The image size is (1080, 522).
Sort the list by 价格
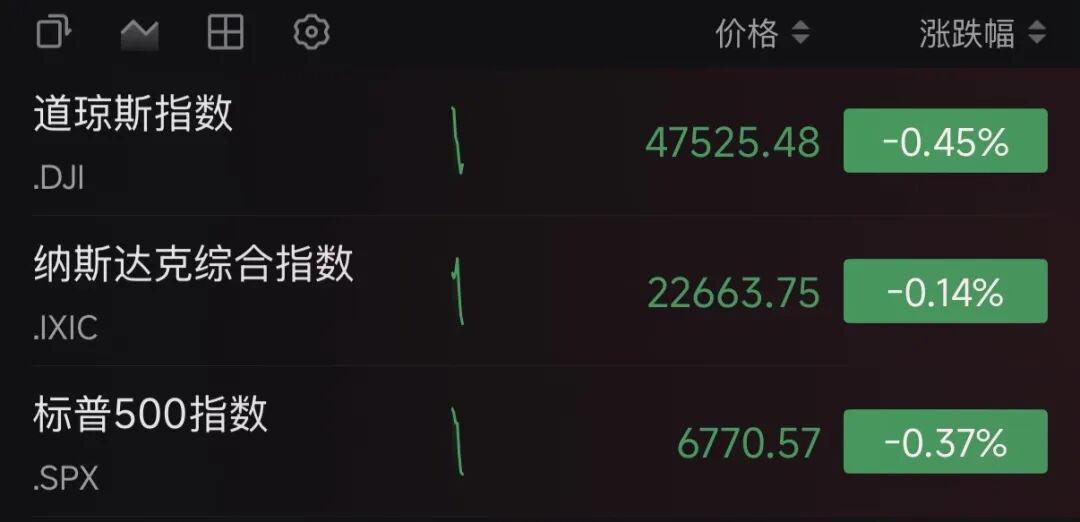(x=762, y=34)
